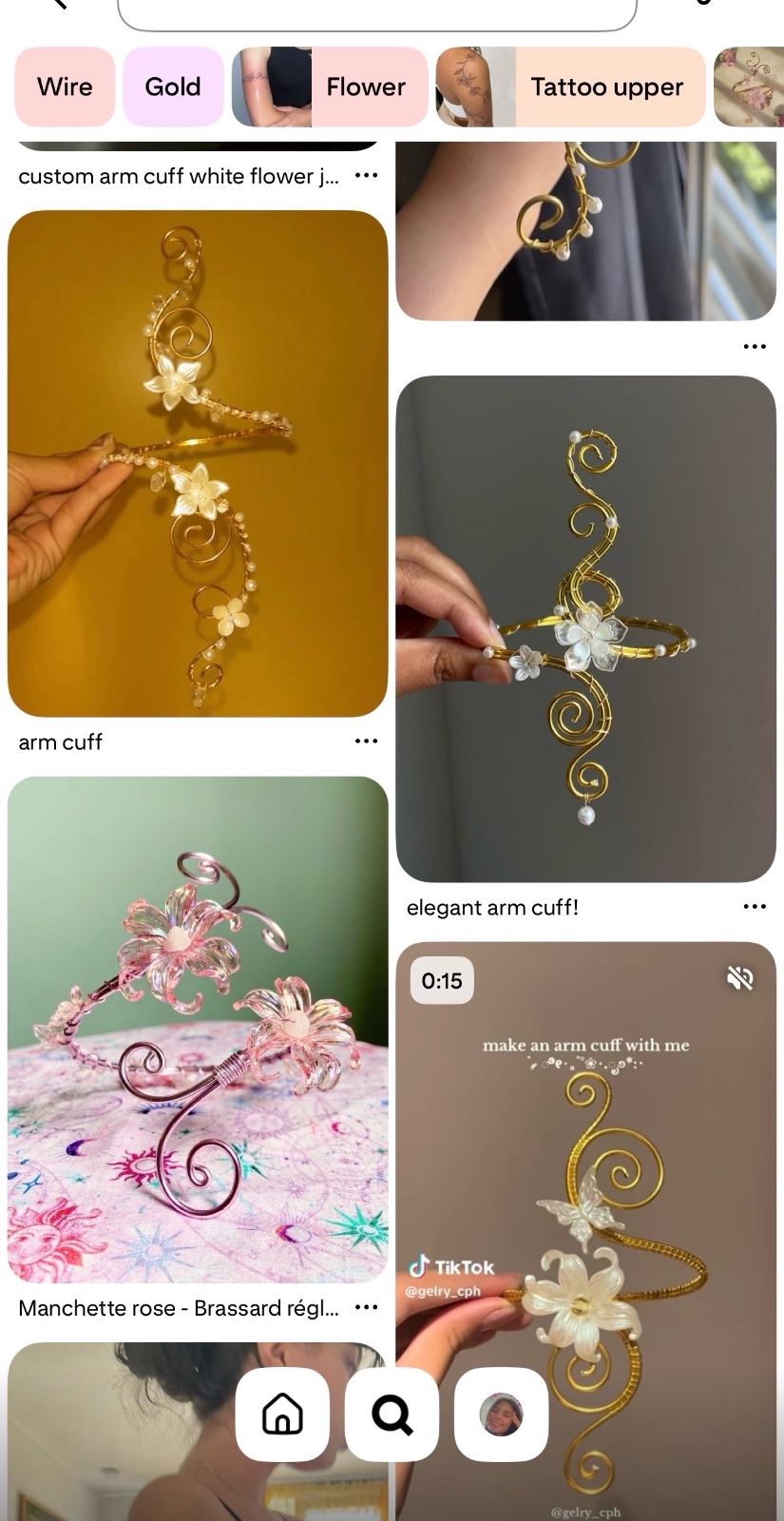Screen dimensions: 784x1521
Task: Select the Tattoo upper filter chip
Action: (x=570, y=87)
